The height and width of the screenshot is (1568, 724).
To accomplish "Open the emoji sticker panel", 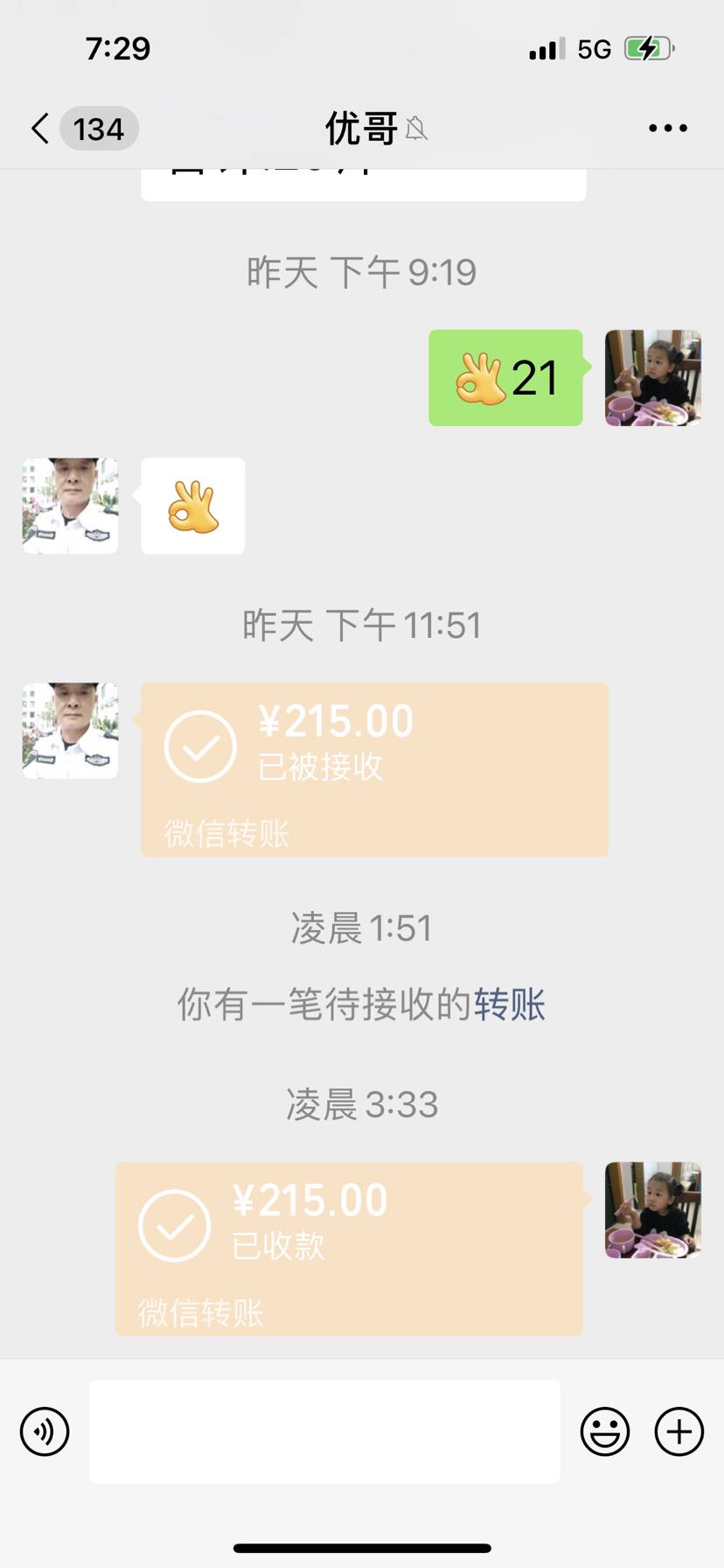I will pyautogui.click(x=604, y=1431).
